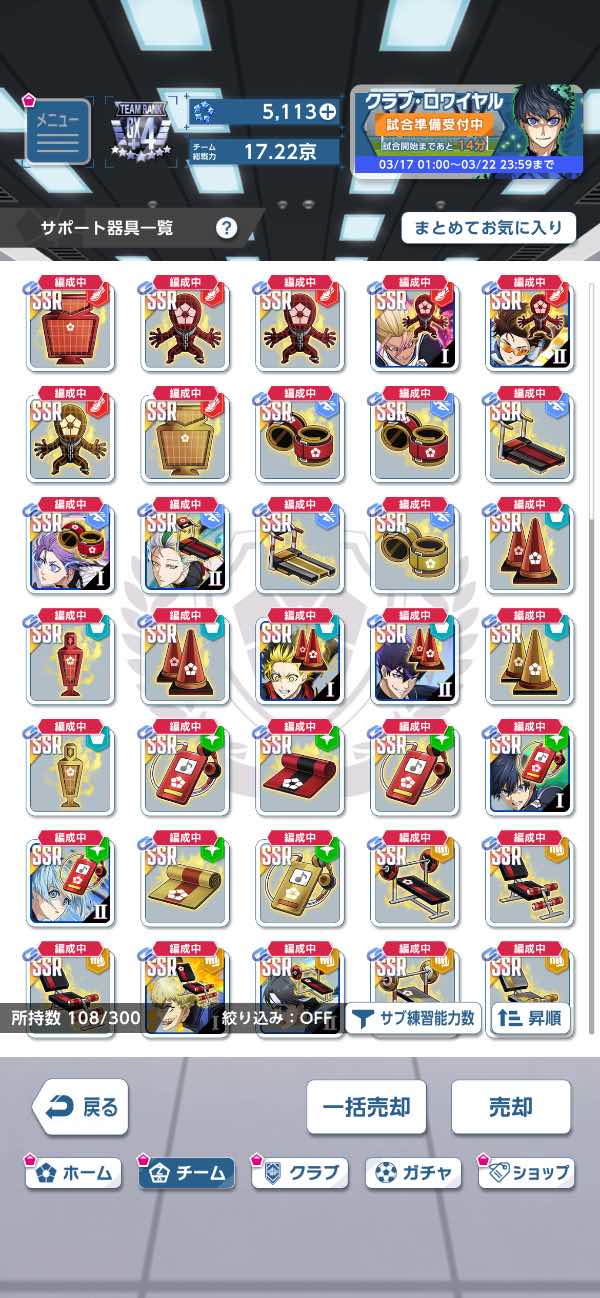Viewport: 600px width, 1298px height.
Task: Open the クラブ・ロワイヤル event banner
Action: click(467, 130)
